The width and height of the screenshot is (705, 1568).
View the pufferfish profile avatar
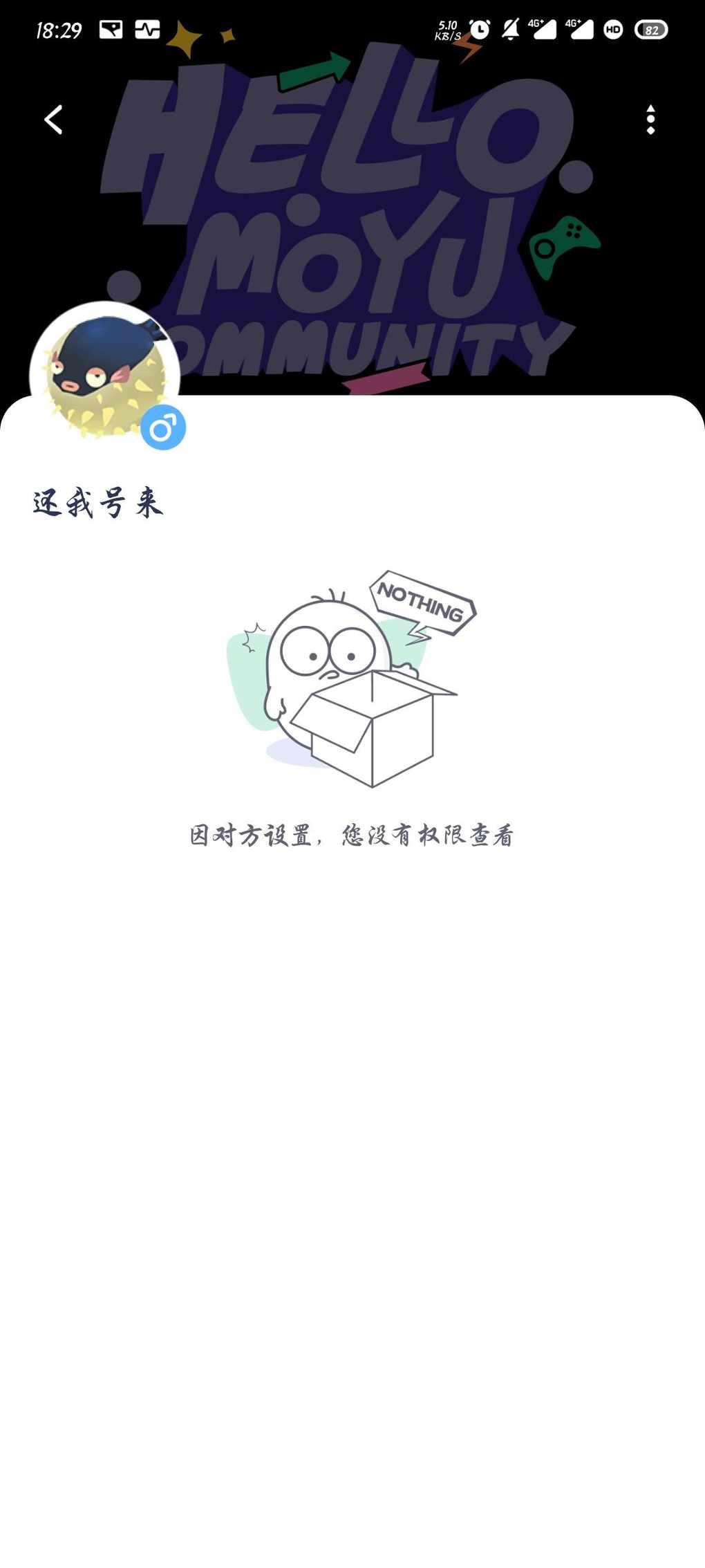coord(105,376)
